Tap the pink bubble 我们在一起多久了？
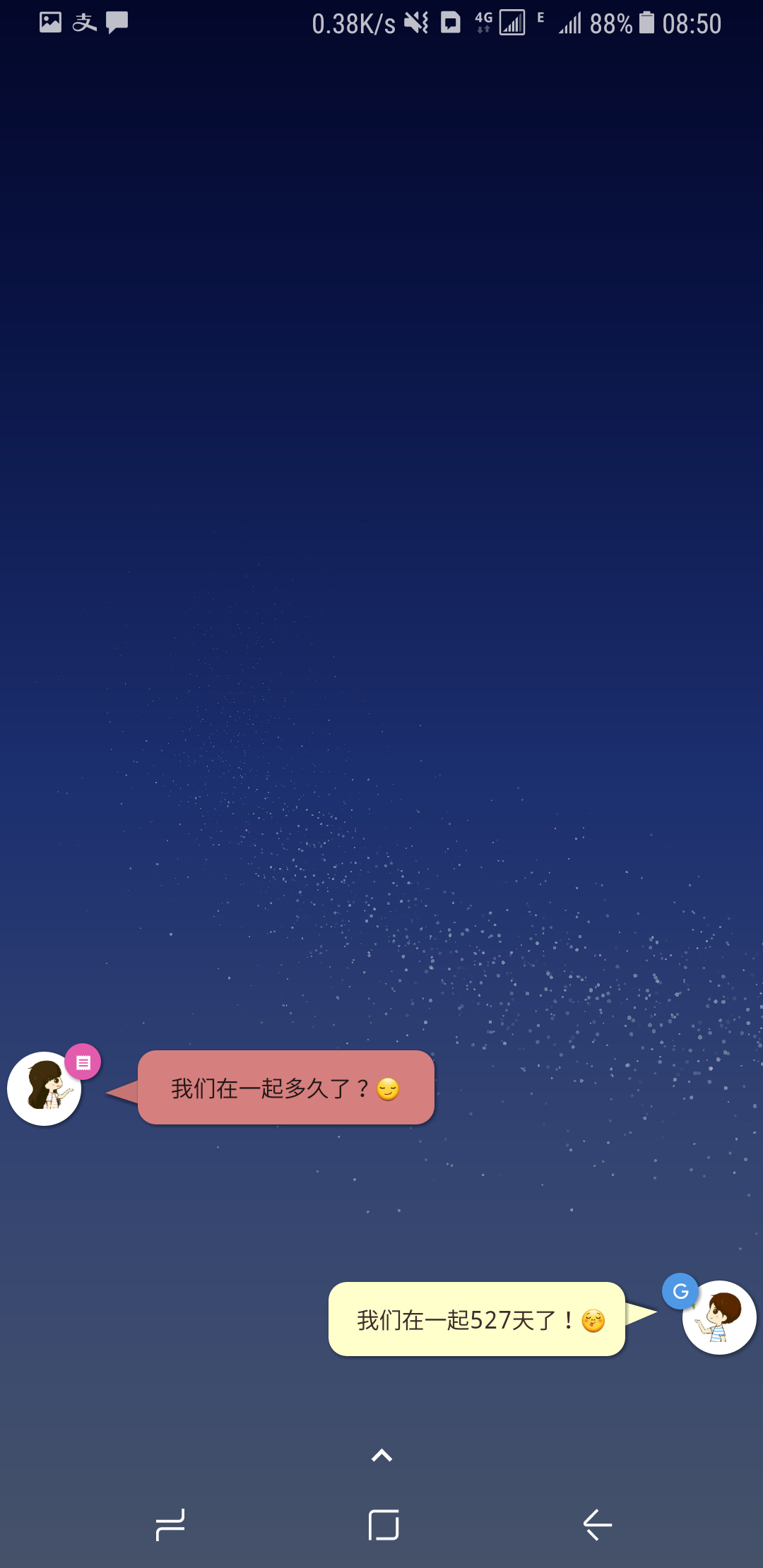 285,1088
